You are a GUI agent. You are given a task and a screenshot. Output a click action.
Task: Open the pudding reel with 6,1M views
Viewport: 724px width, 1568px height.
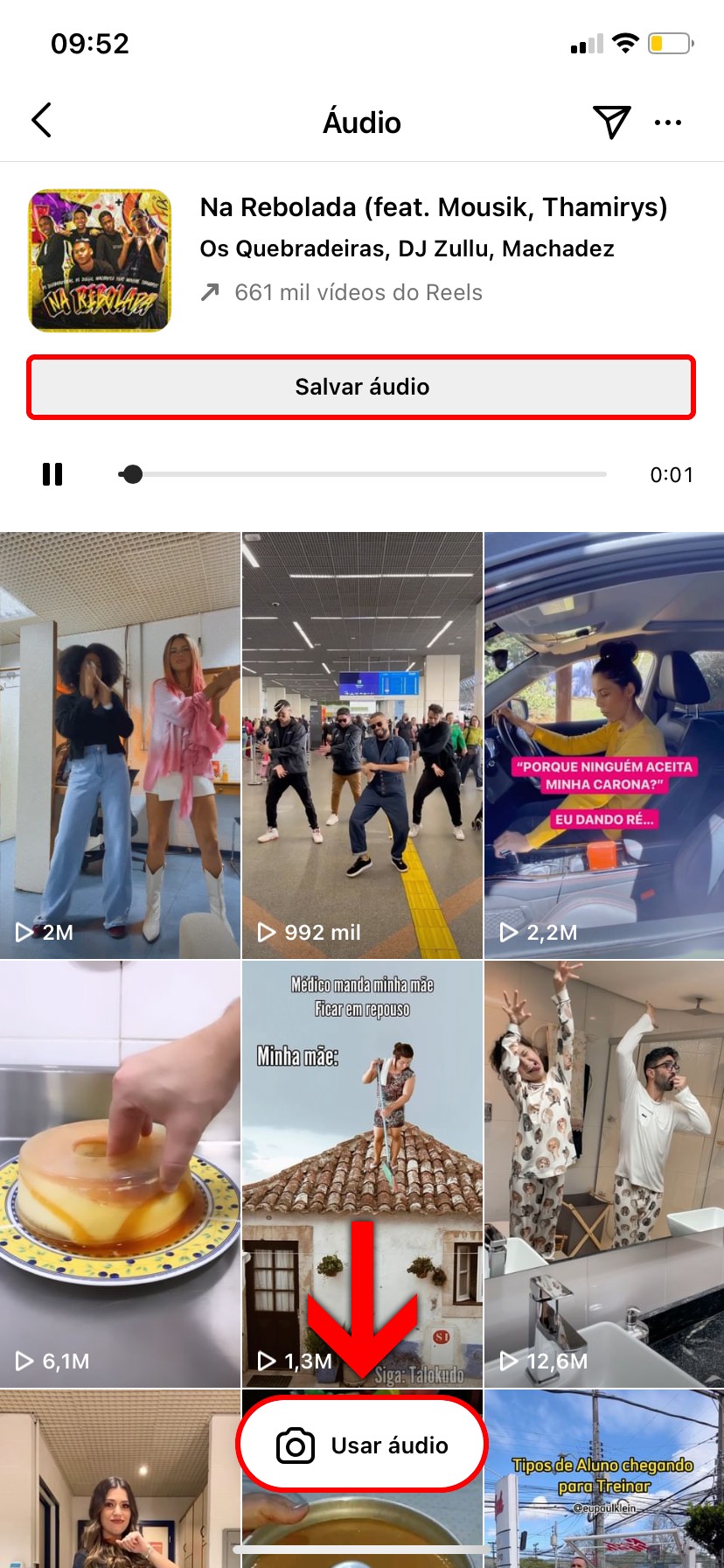point(120,1172)
